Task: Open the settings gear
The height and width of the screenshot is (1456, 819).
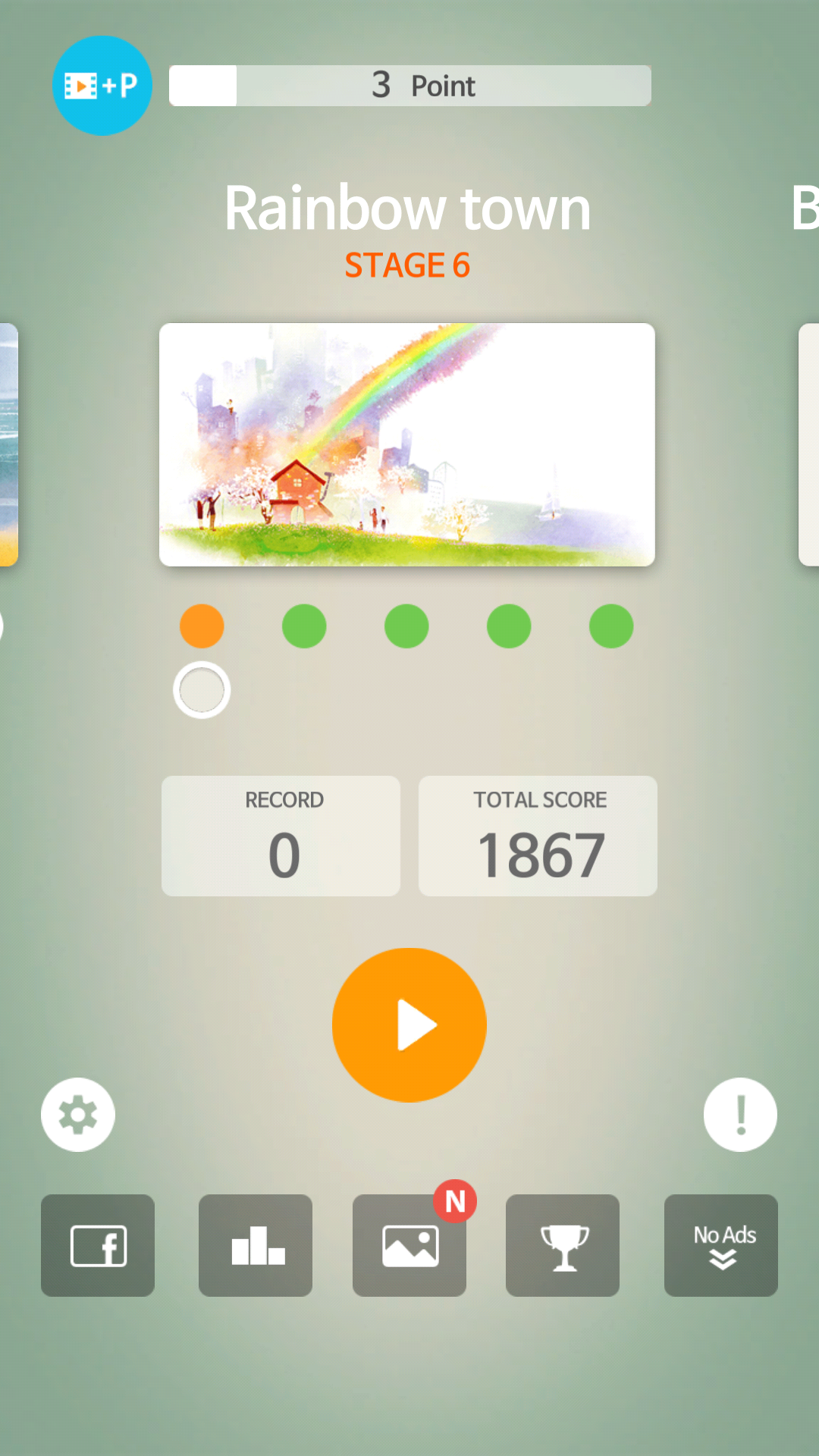Action: (x=77, y=1114)
